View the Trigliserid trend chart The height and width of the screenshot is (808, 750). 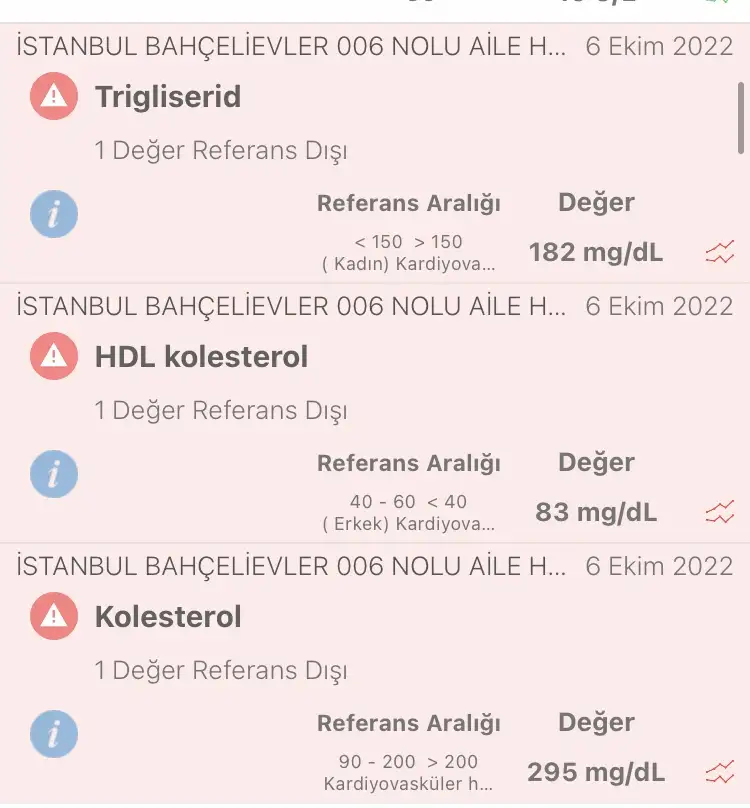pyautogui.click(x=719, y=252)
